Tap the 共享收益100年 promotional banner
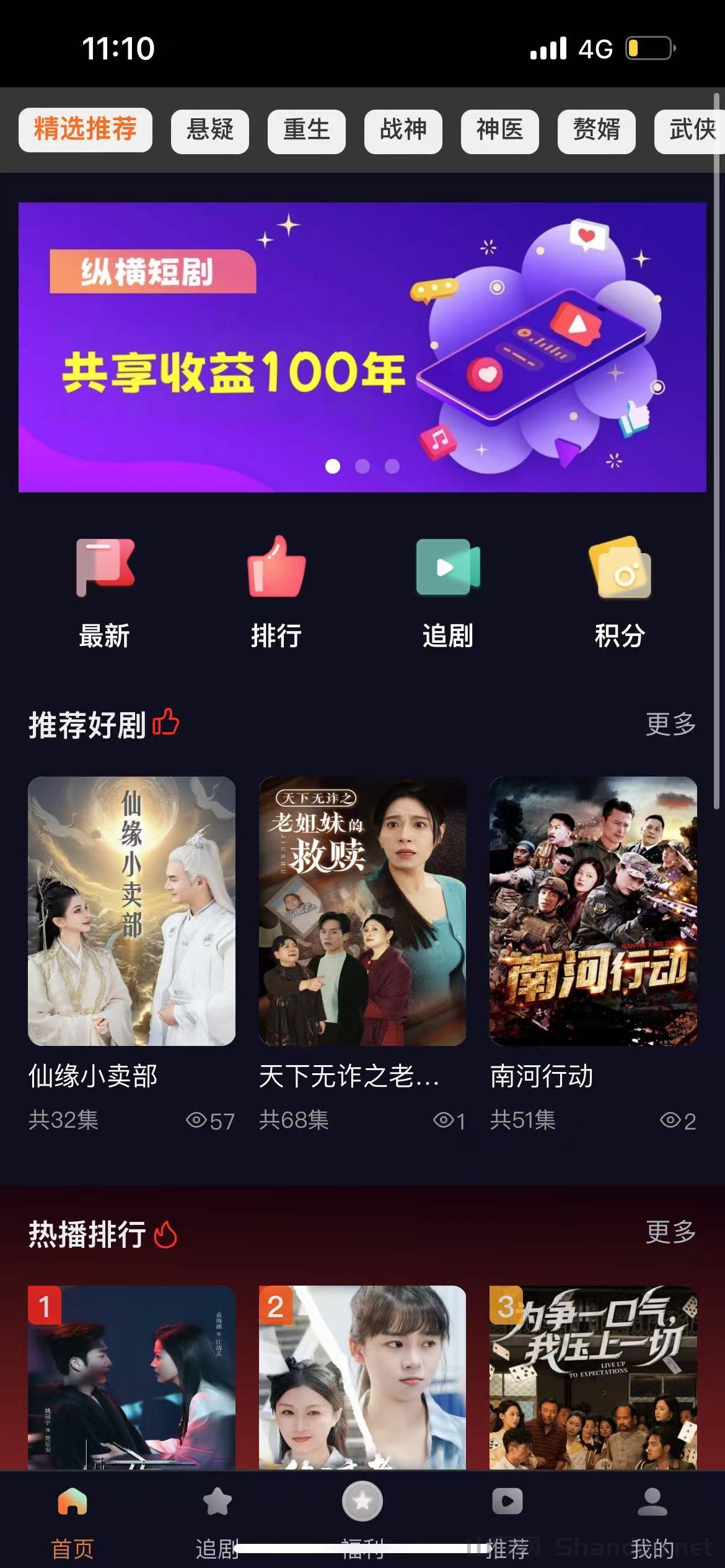Screen dimensions: 725x1568 click(362, 347)
